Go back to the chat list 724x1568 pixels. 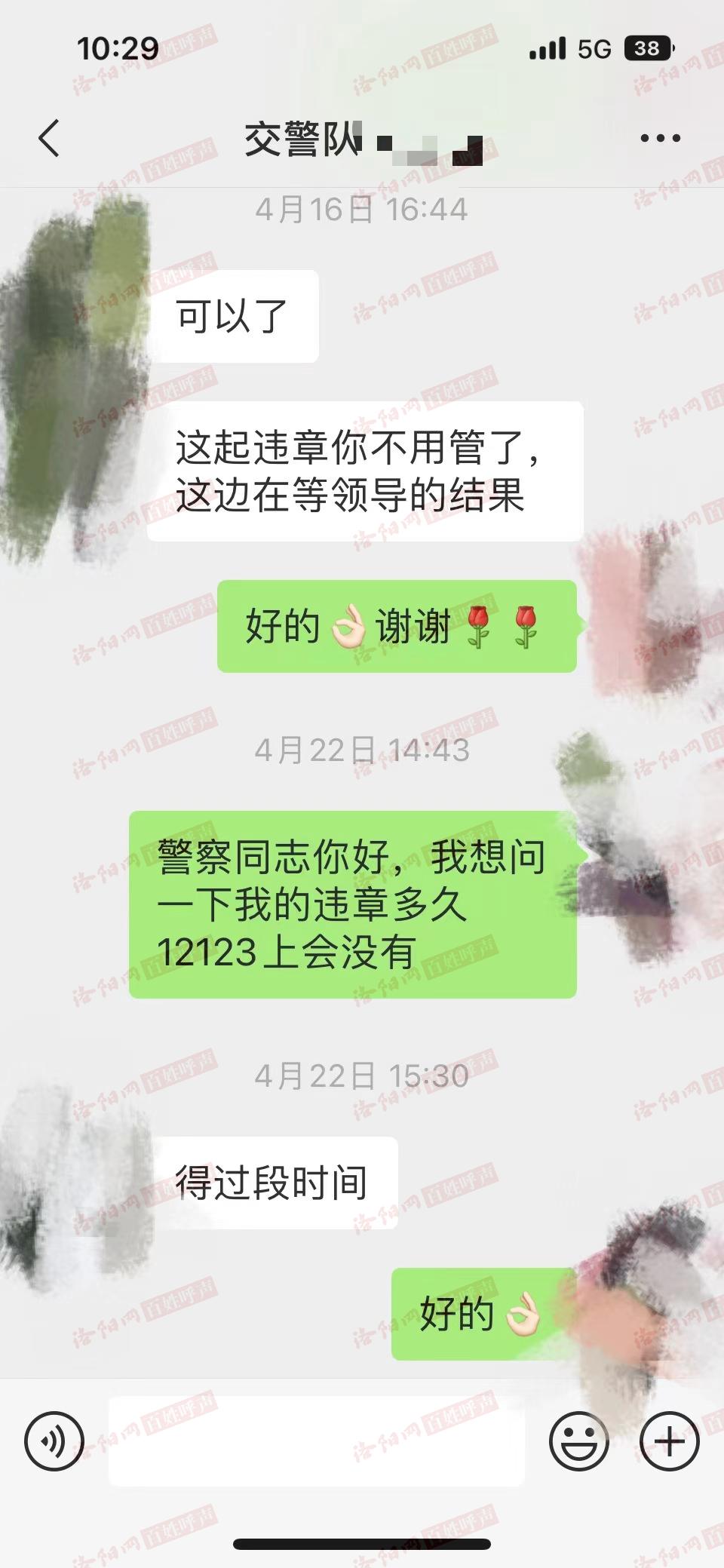pos(49,138)
